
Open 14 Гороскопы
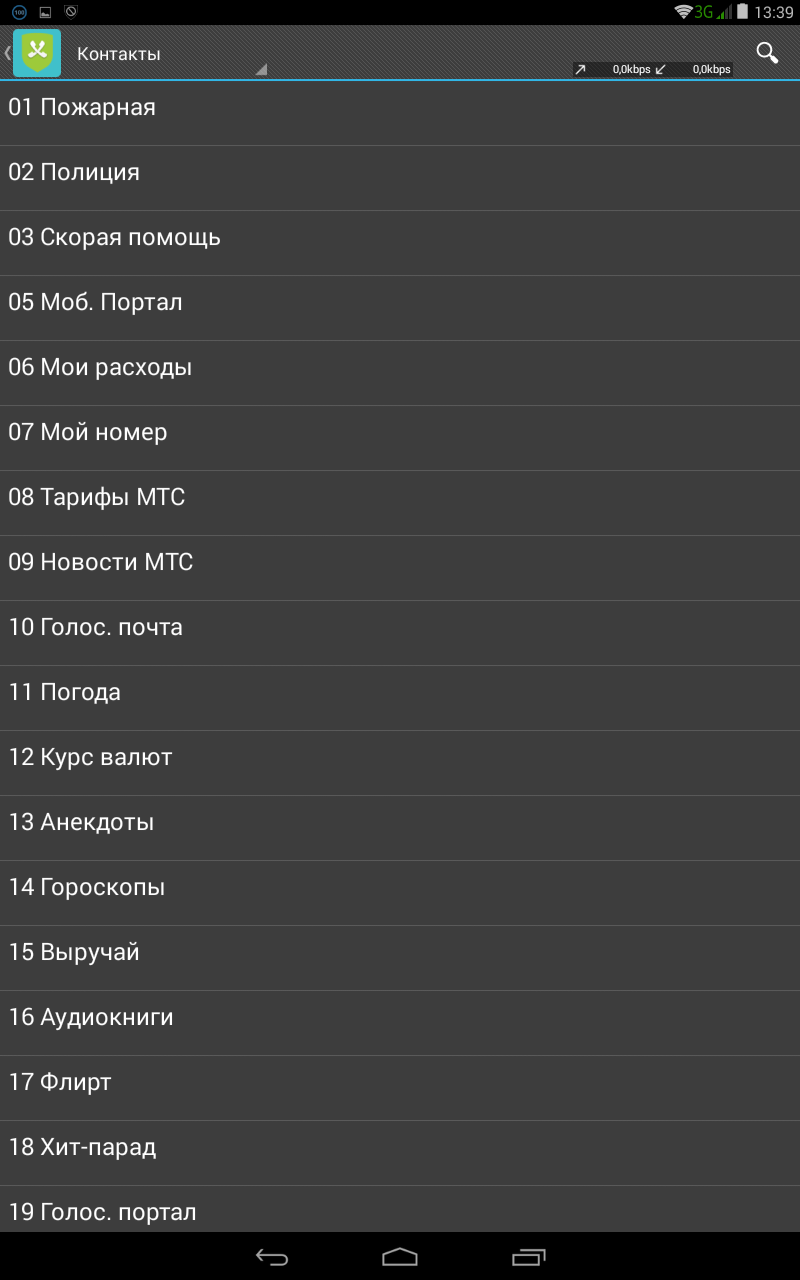(400, 888)
